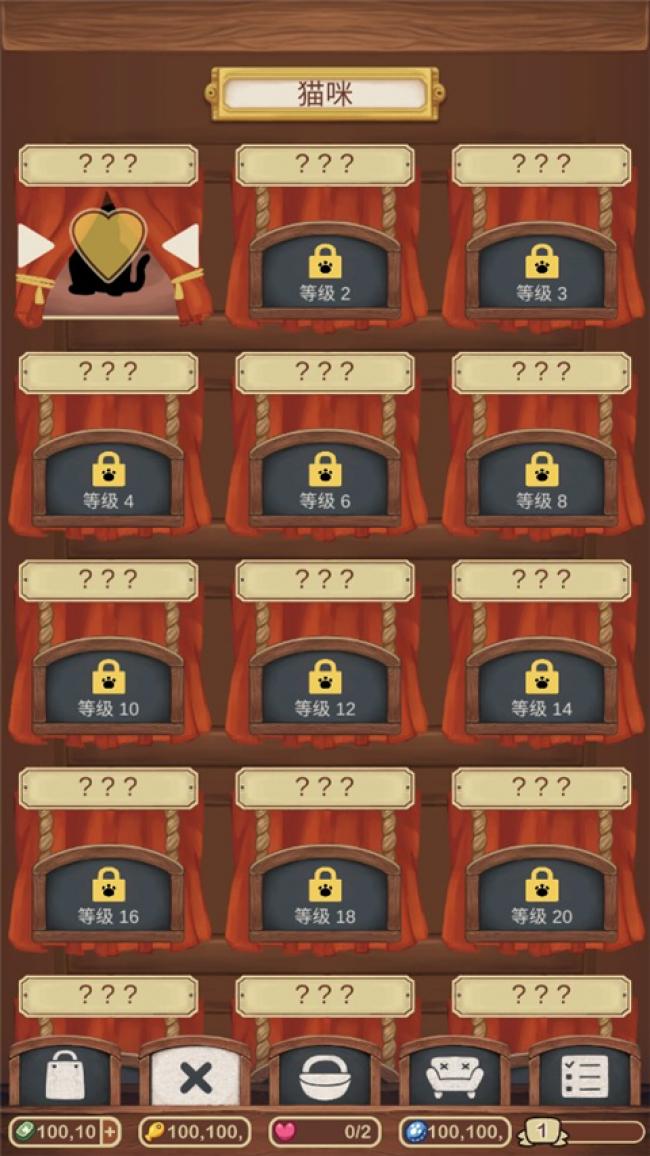Select the locked card 等级 10
650x1156 pixels.
click(108, 686)
